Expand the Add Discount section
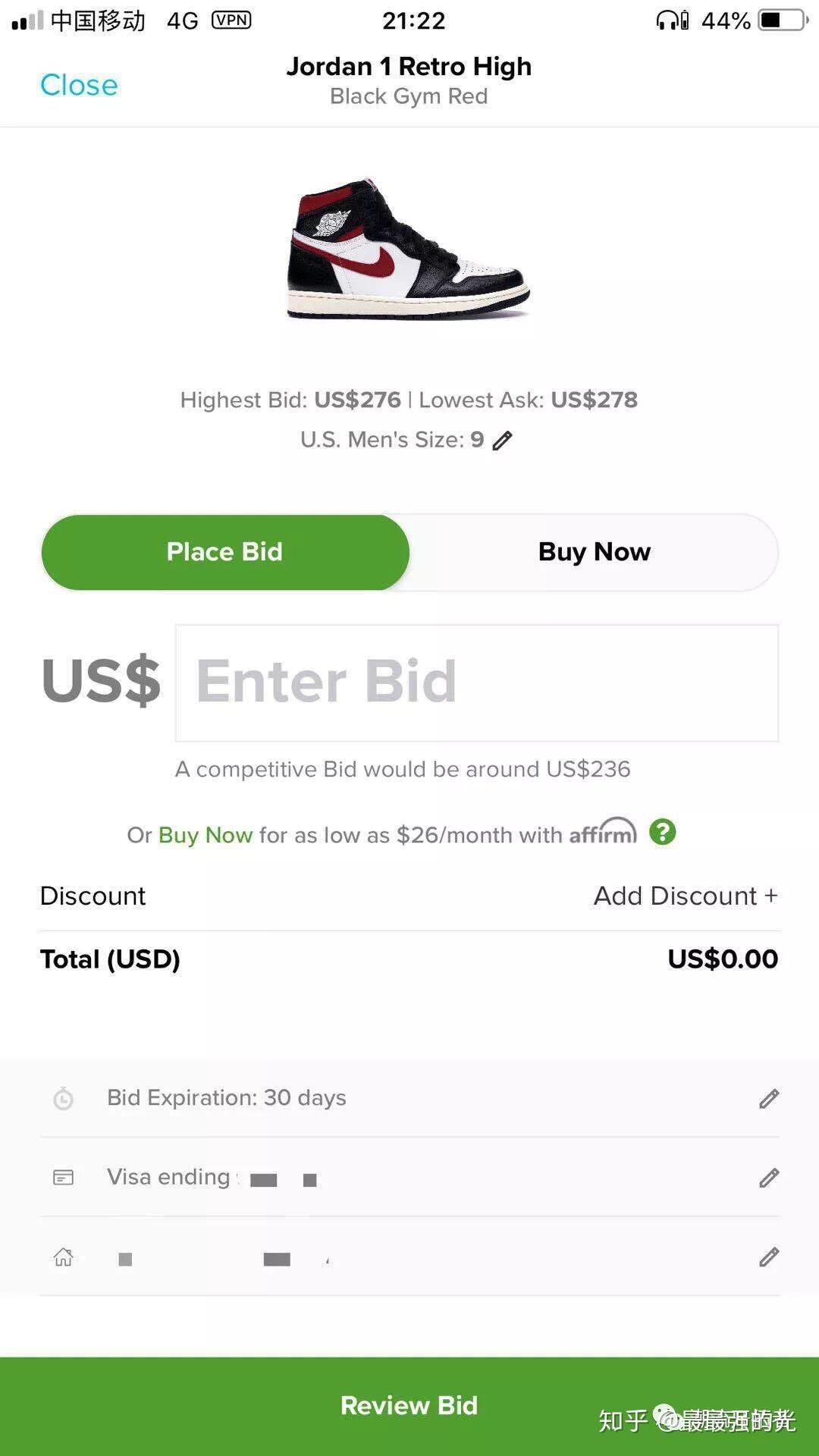819x1456 pixels. tap(684, 896)
